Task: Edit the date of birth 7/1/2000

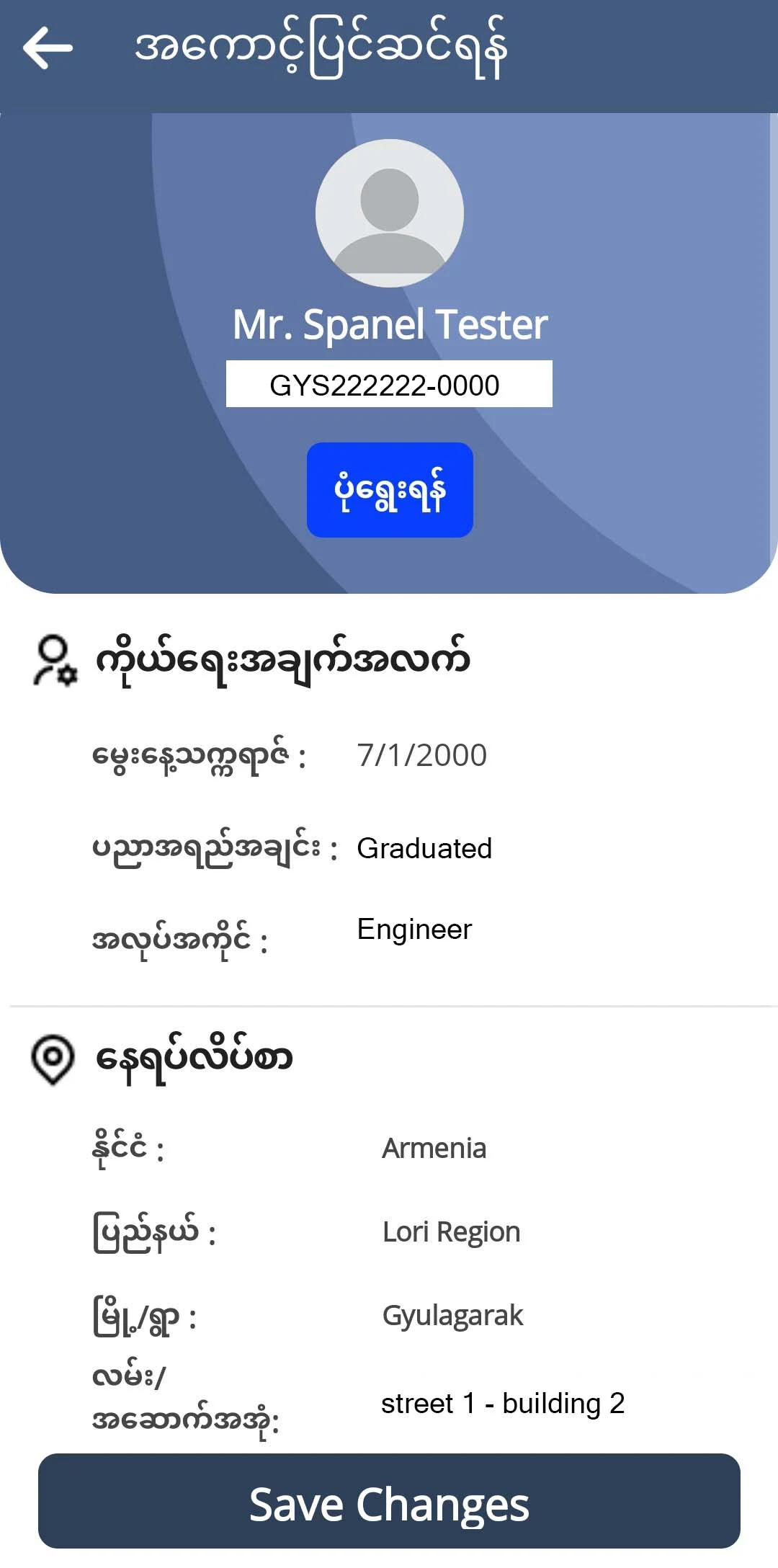Action: 422,755
